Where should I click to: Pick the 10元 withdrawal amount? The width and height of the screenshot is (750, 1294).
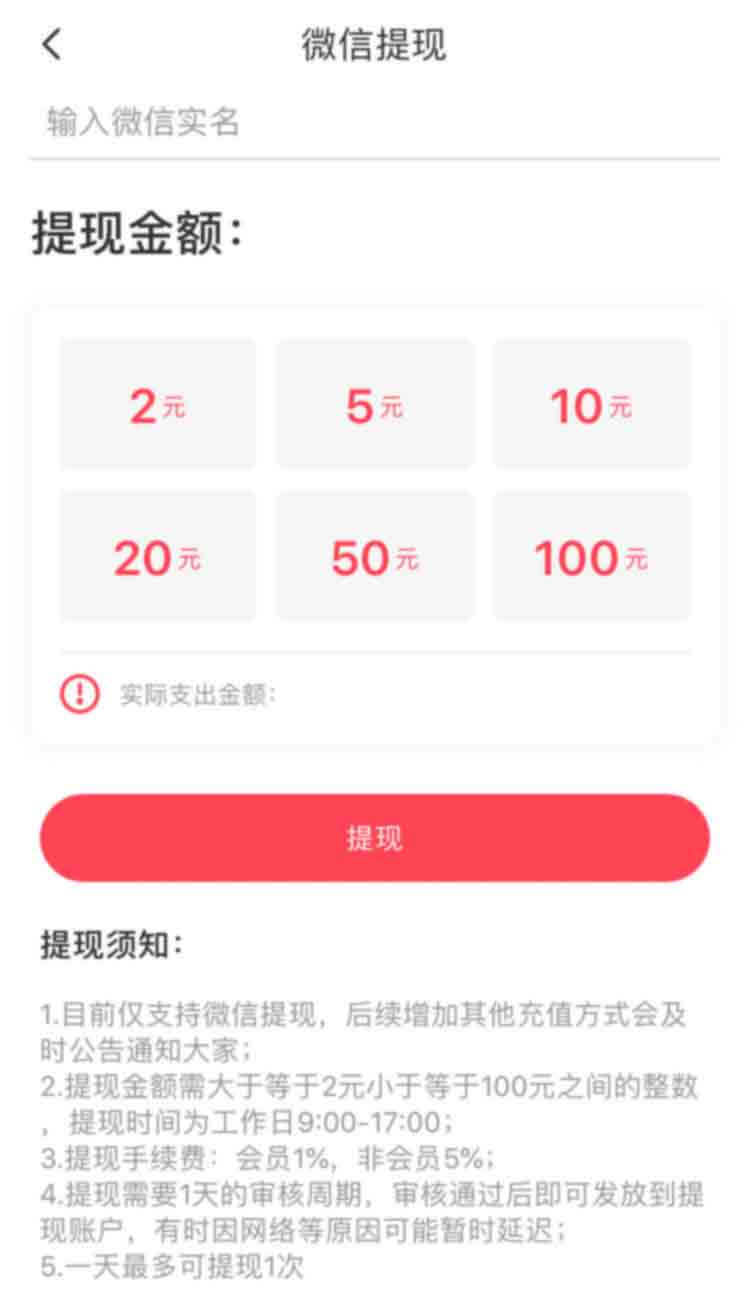click(592, 404)
